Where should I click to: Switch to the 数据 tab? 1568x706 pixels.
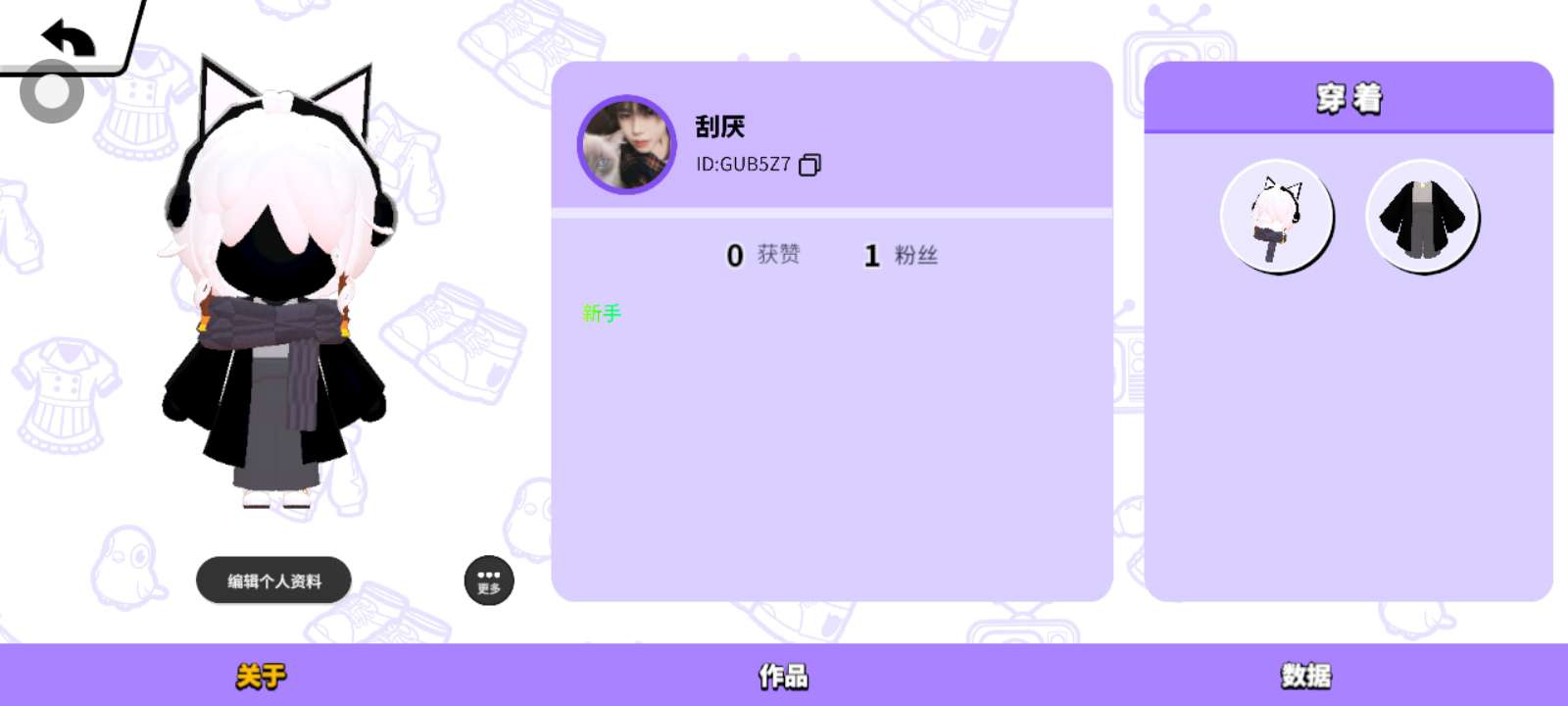tap(1306, 676)
